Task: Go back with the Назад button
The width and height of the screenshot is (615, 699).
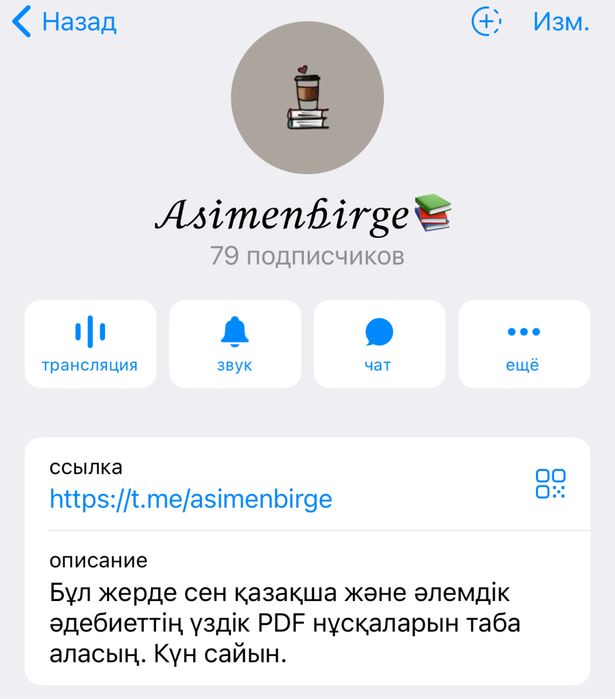Action: [x=64, y=21]
